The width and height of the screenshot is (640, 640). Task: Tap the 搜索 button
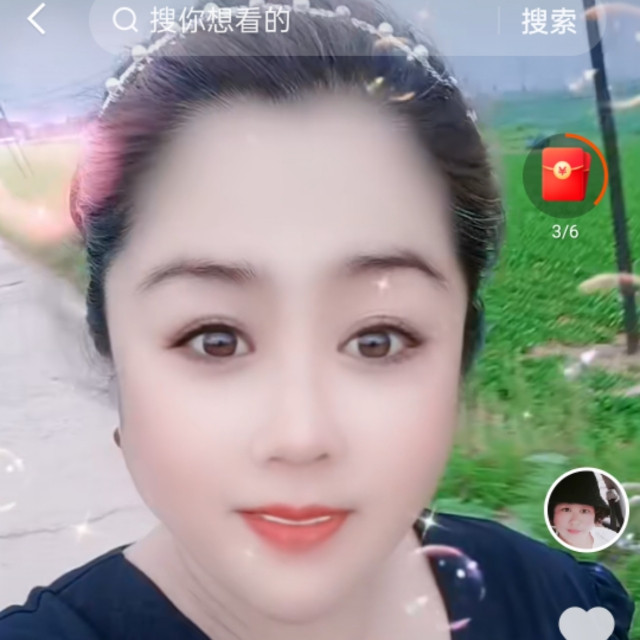[x=549, y=21]
